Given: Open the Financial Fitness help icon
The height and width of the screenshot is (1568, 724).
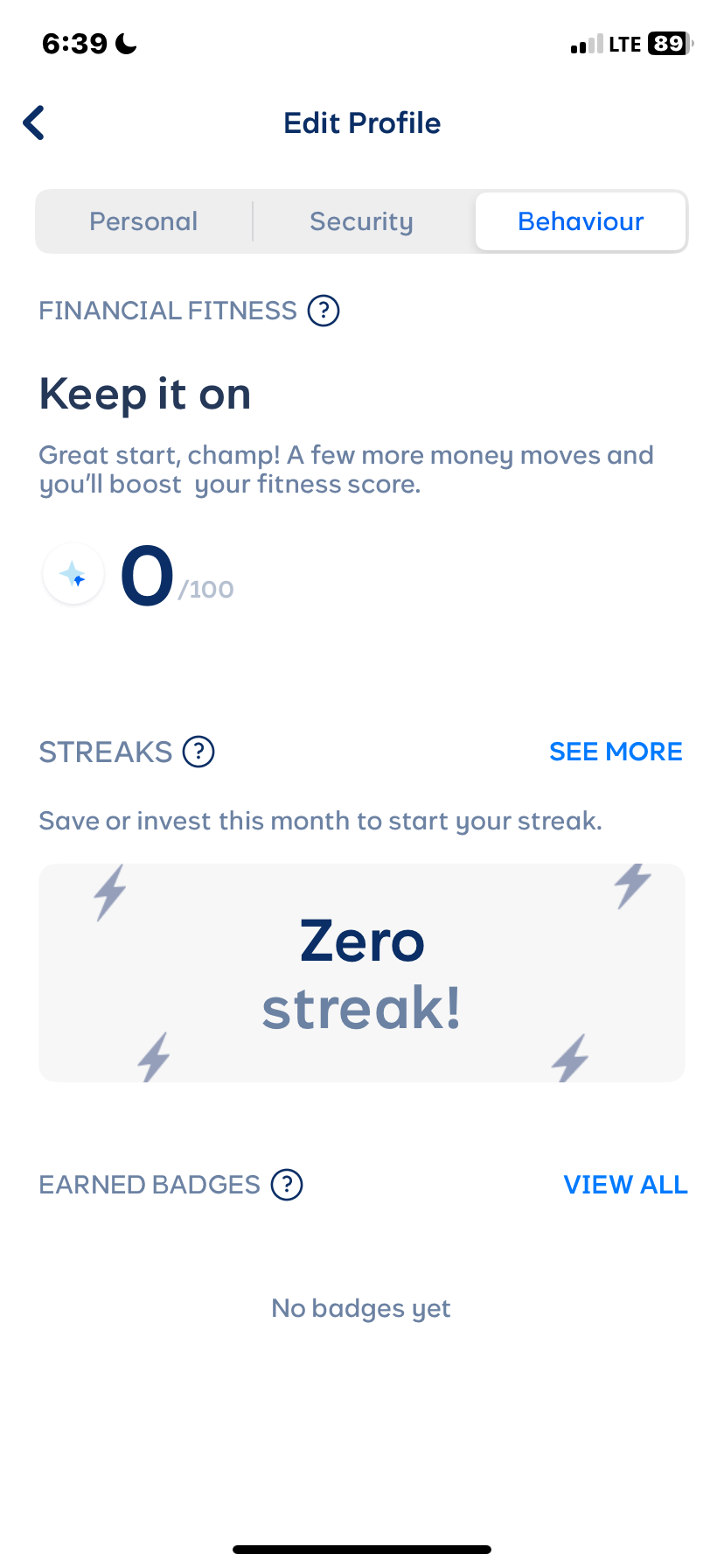Looking at the screenshot, I should [x=324, y=311].
